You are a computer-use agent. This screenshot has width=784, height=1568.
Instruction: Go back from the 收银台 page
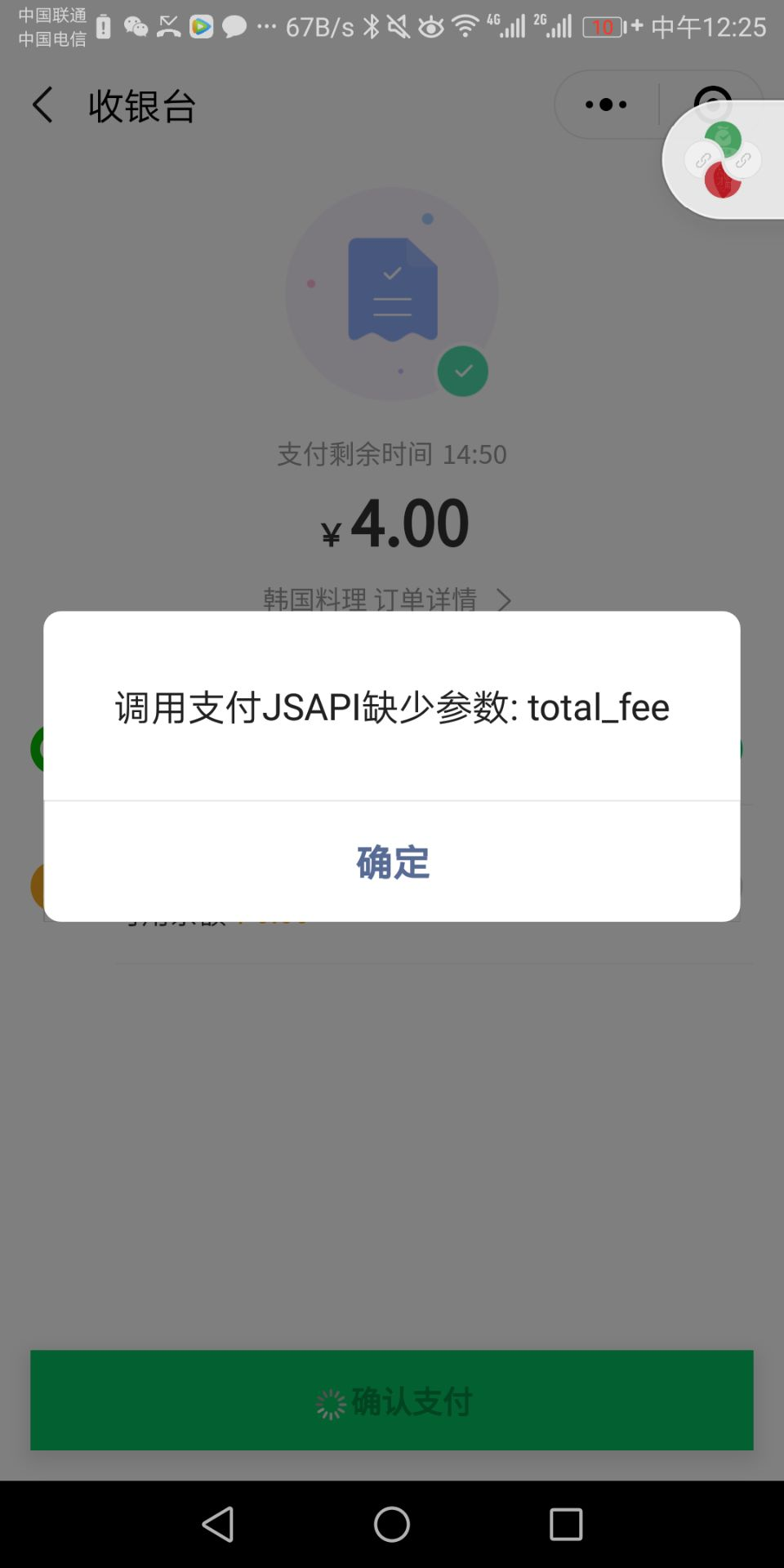[x=42, y=105]
